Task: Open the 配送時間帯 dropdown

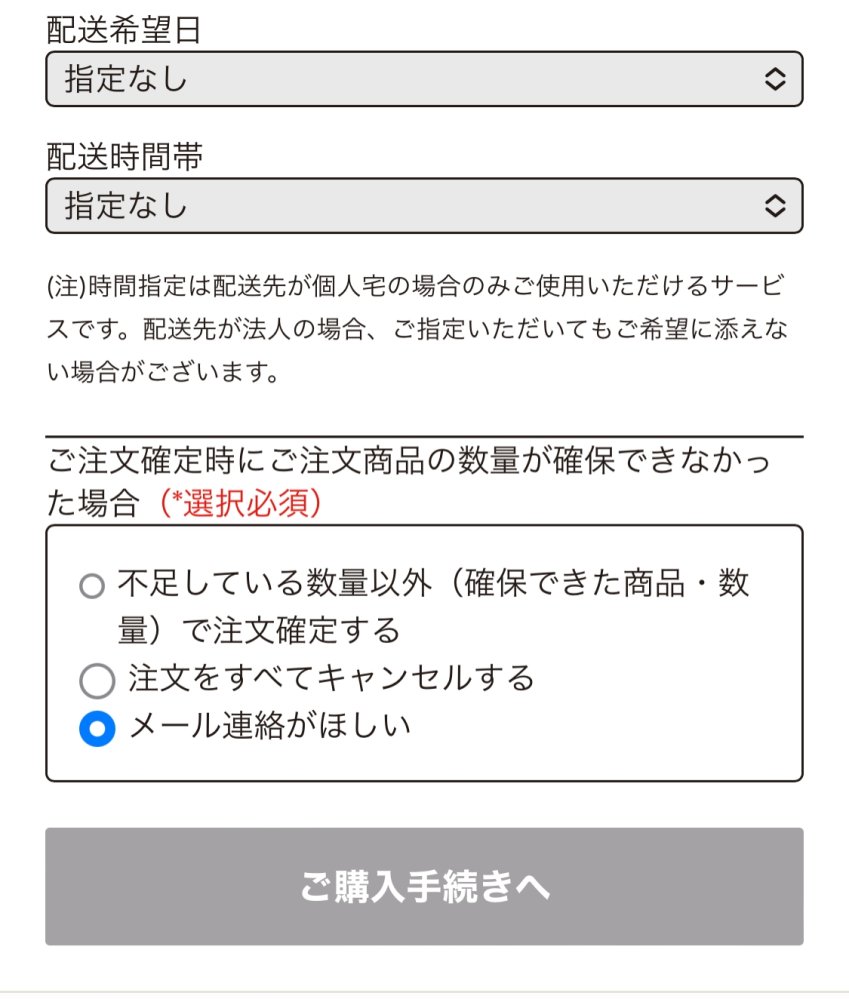Action: (424, 206)
